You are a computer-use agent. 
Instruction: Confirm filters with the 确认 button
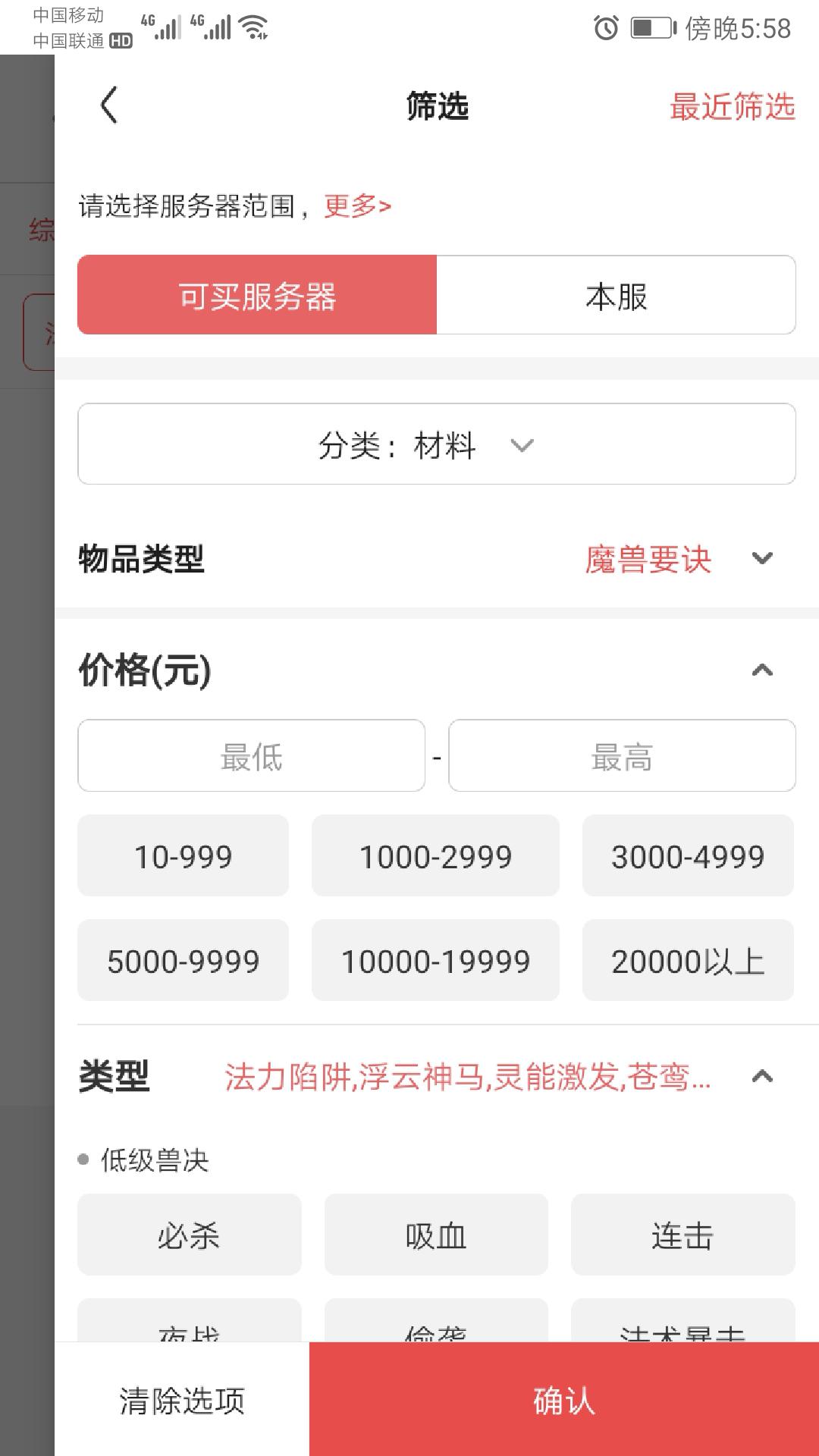tap(564, 1400)
